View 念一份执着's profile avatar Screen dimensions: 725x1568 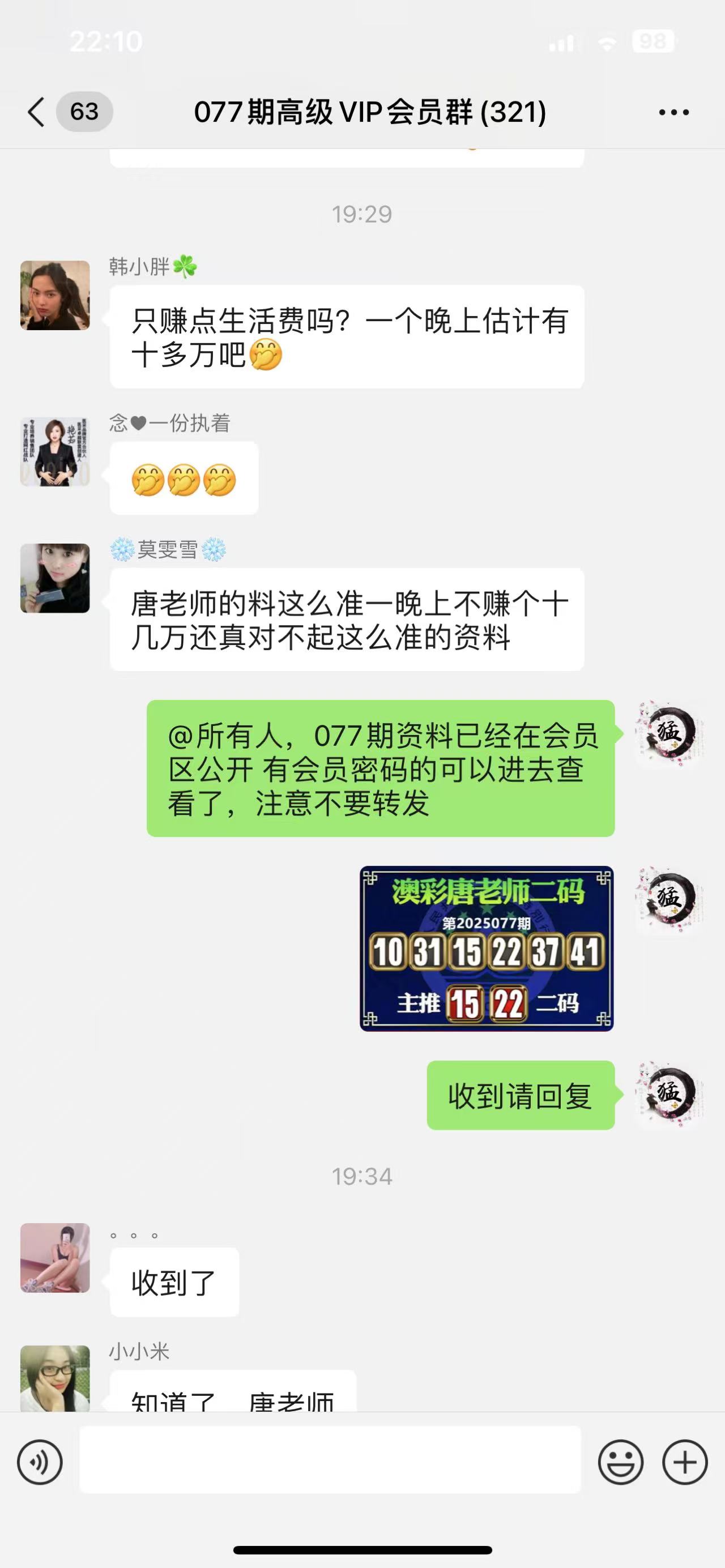pos(55,452)
